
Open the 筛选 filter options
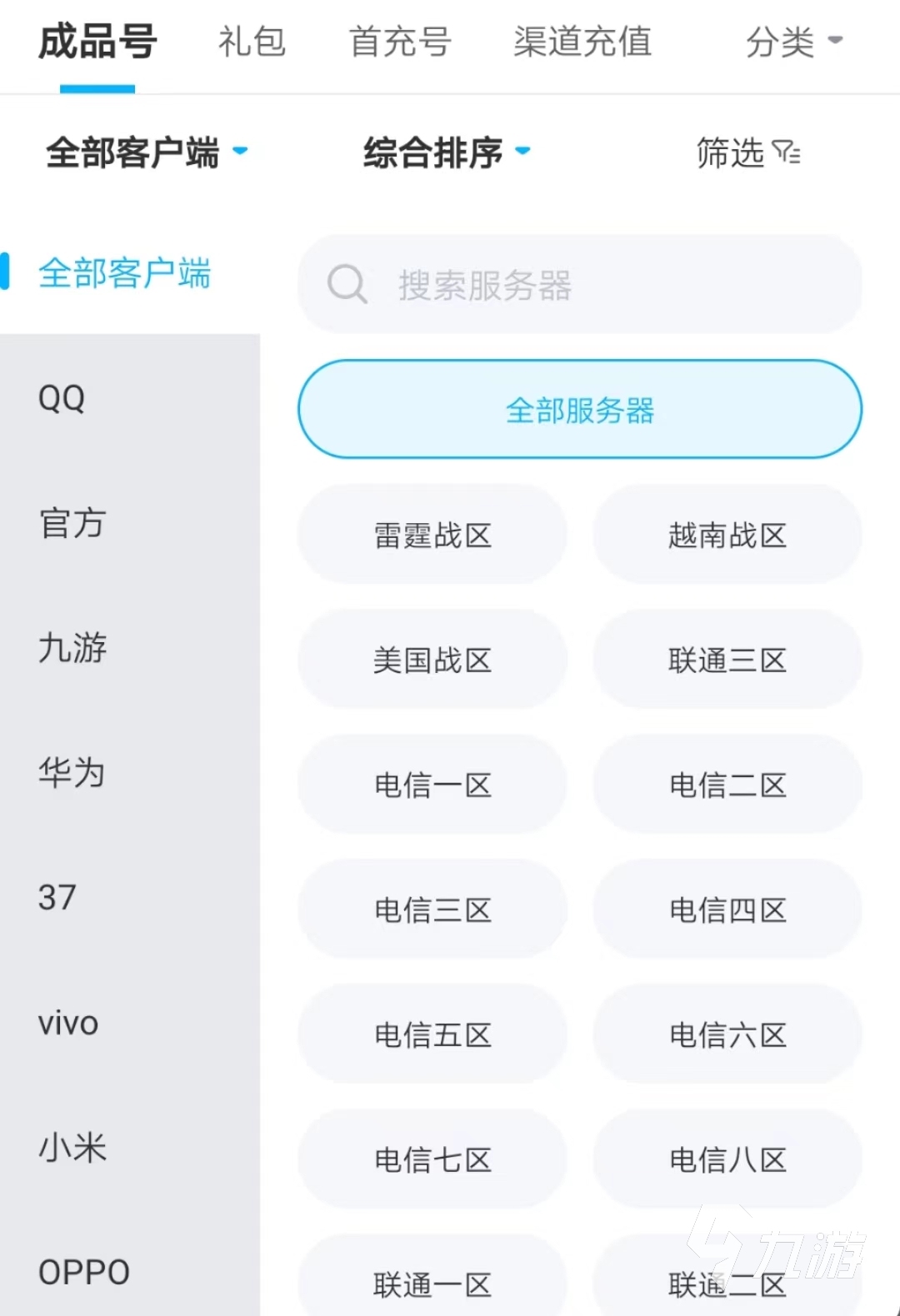(x=747, y=152)
